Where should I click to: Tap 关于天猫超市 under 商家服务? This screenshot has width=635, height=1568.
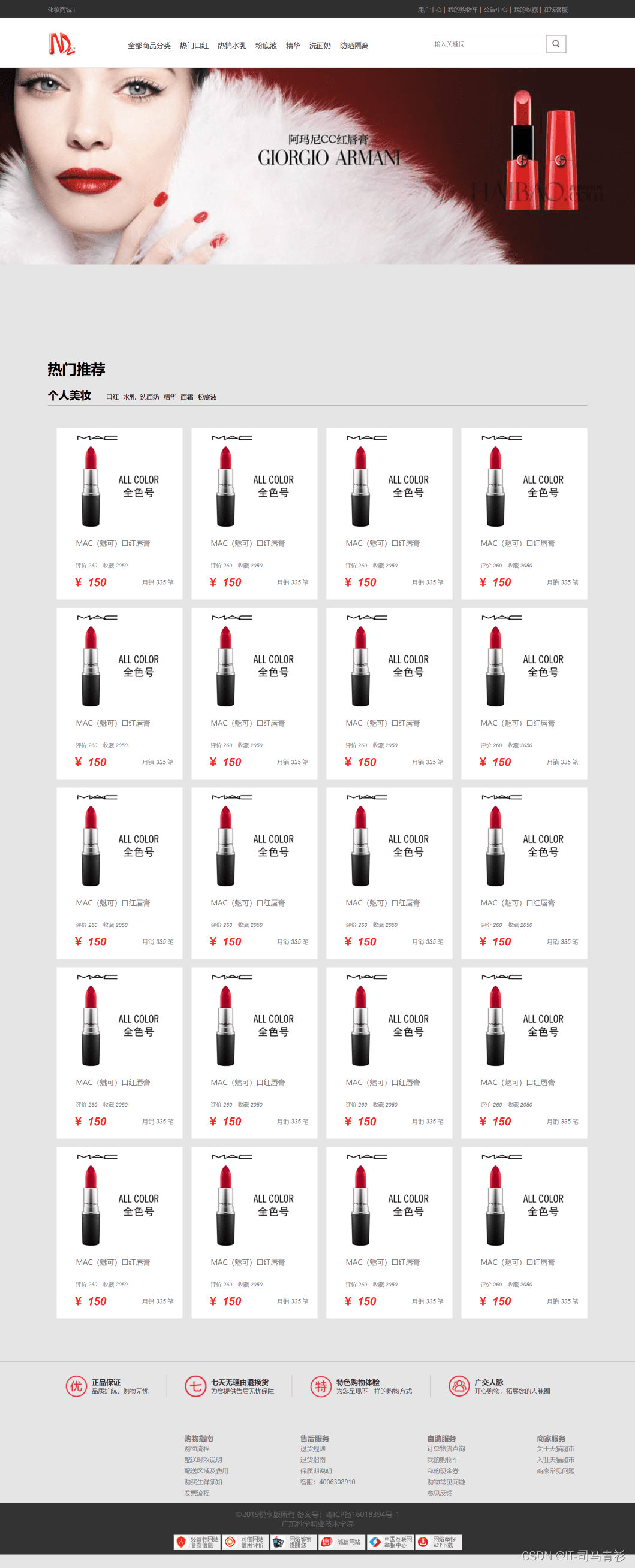[555, 1449]
